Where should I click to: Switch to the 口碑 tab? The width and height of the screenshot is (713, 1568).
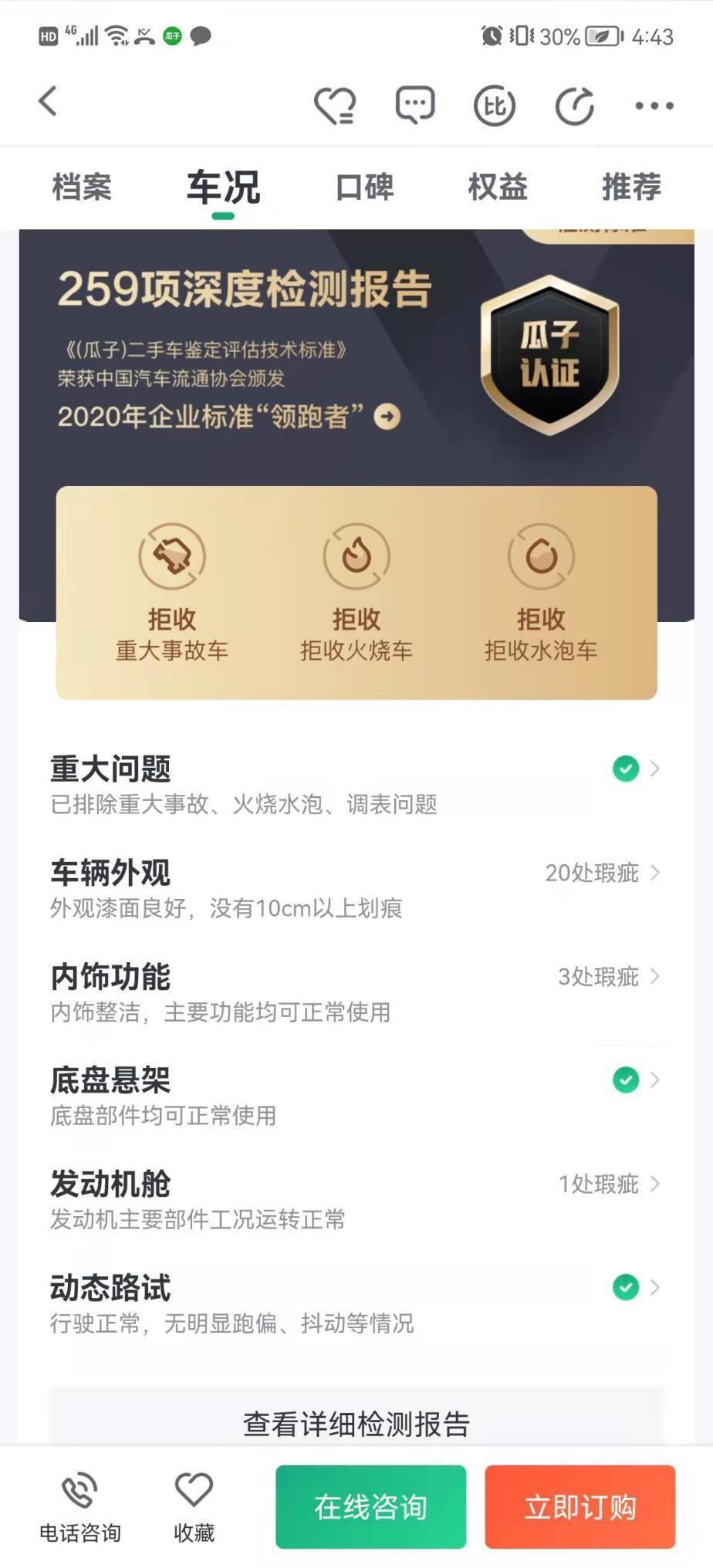click(365, 188)
